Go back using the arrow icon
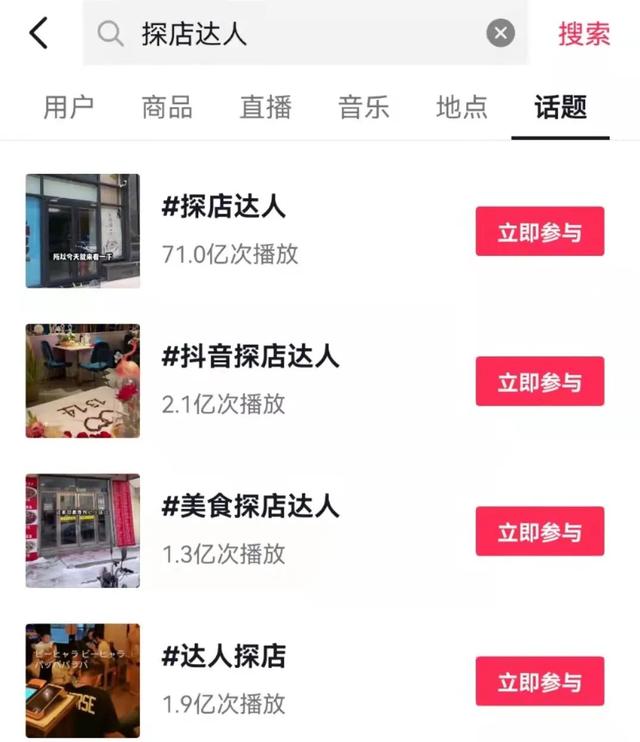This screenshot has width=640, height=742. pos(38,33)
